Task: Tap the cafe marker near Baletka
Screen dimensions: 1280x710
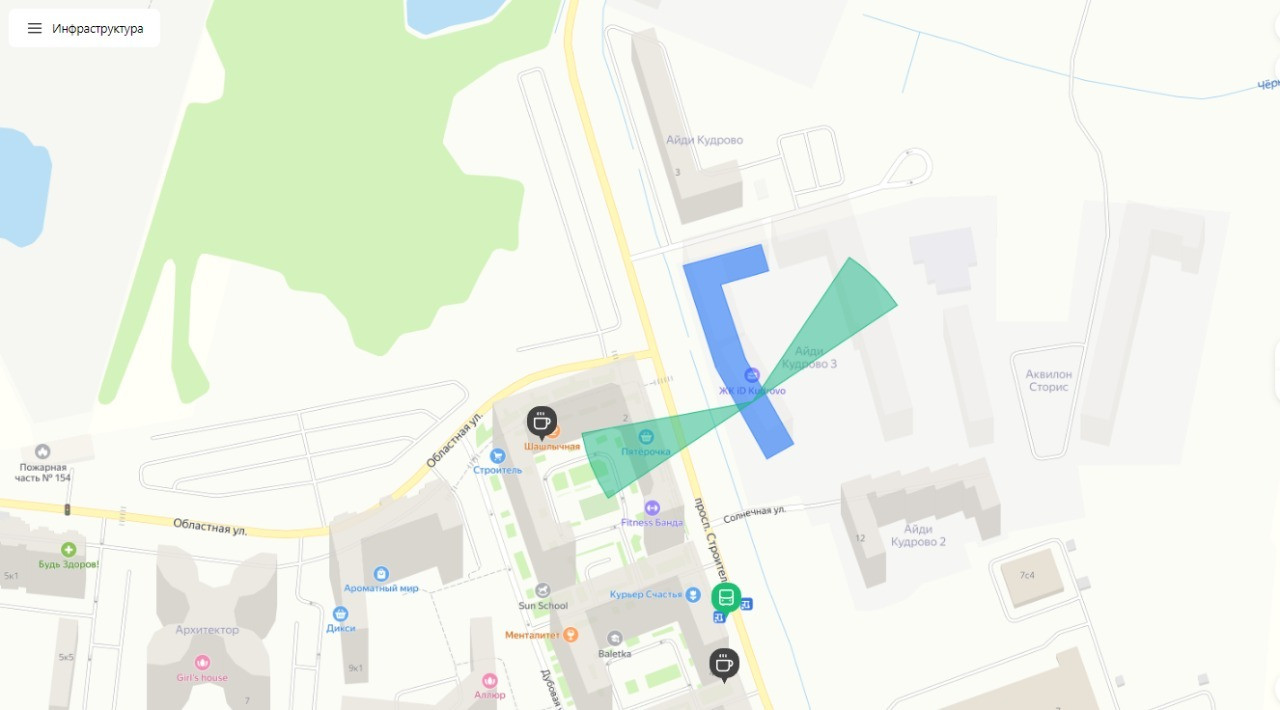Action: [724, 663]
